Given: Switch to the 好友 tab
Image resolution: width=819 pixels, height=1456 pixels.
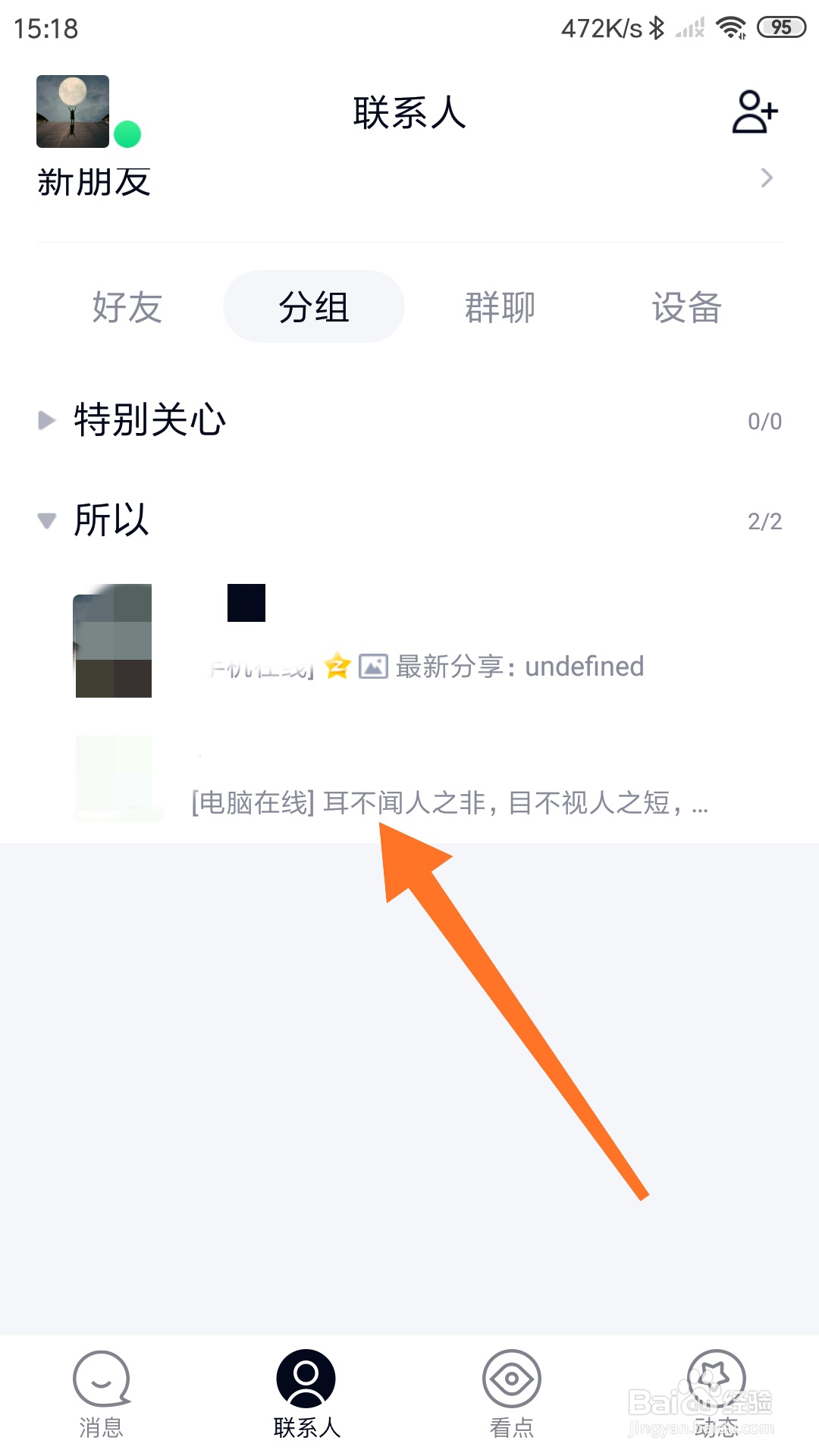Looking at the screenshot, I should tap(127, 307).
